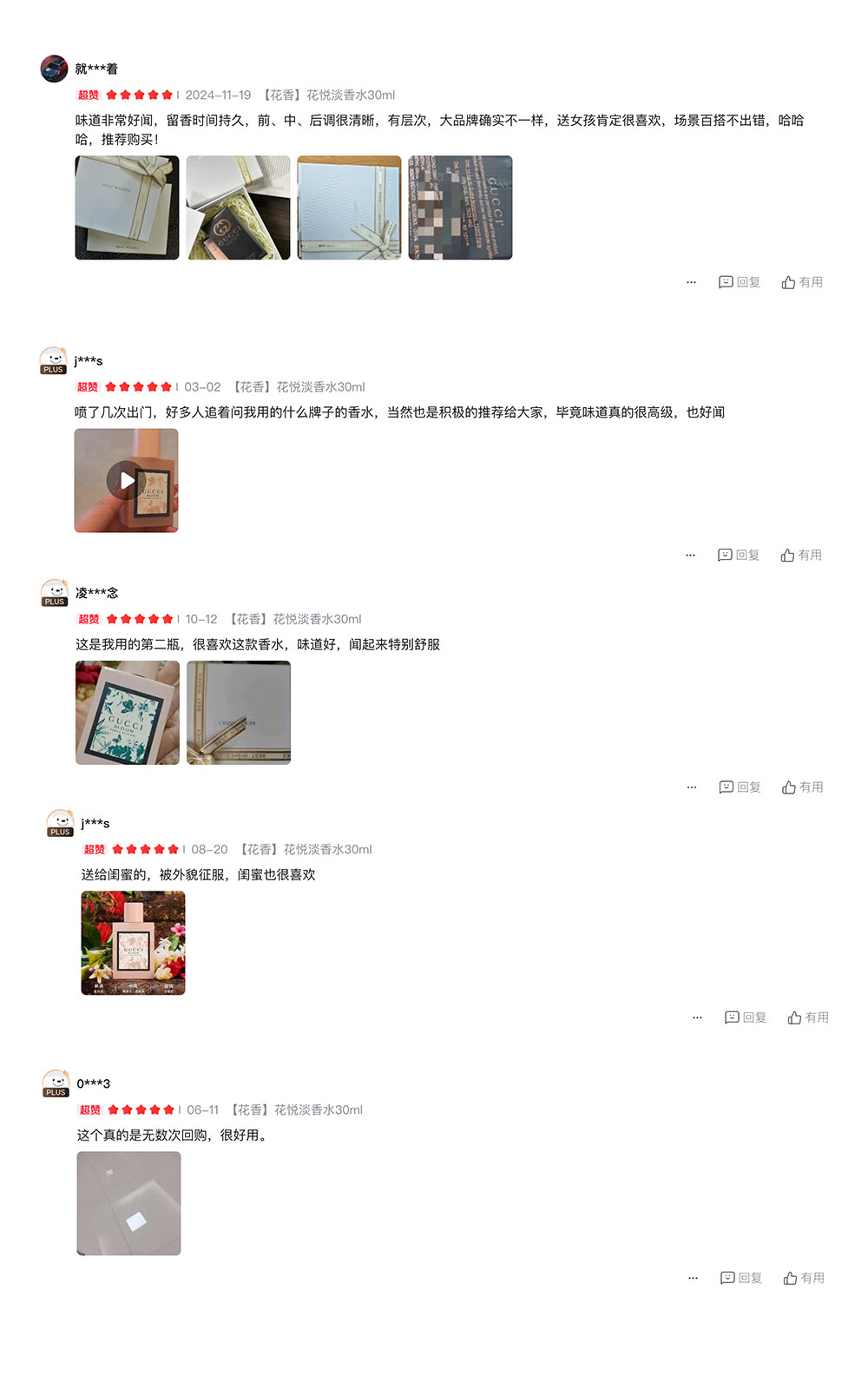Open more options on 就***着's review
The width and height of the screenshot is (868, 1389).
[x=691, y=282]
